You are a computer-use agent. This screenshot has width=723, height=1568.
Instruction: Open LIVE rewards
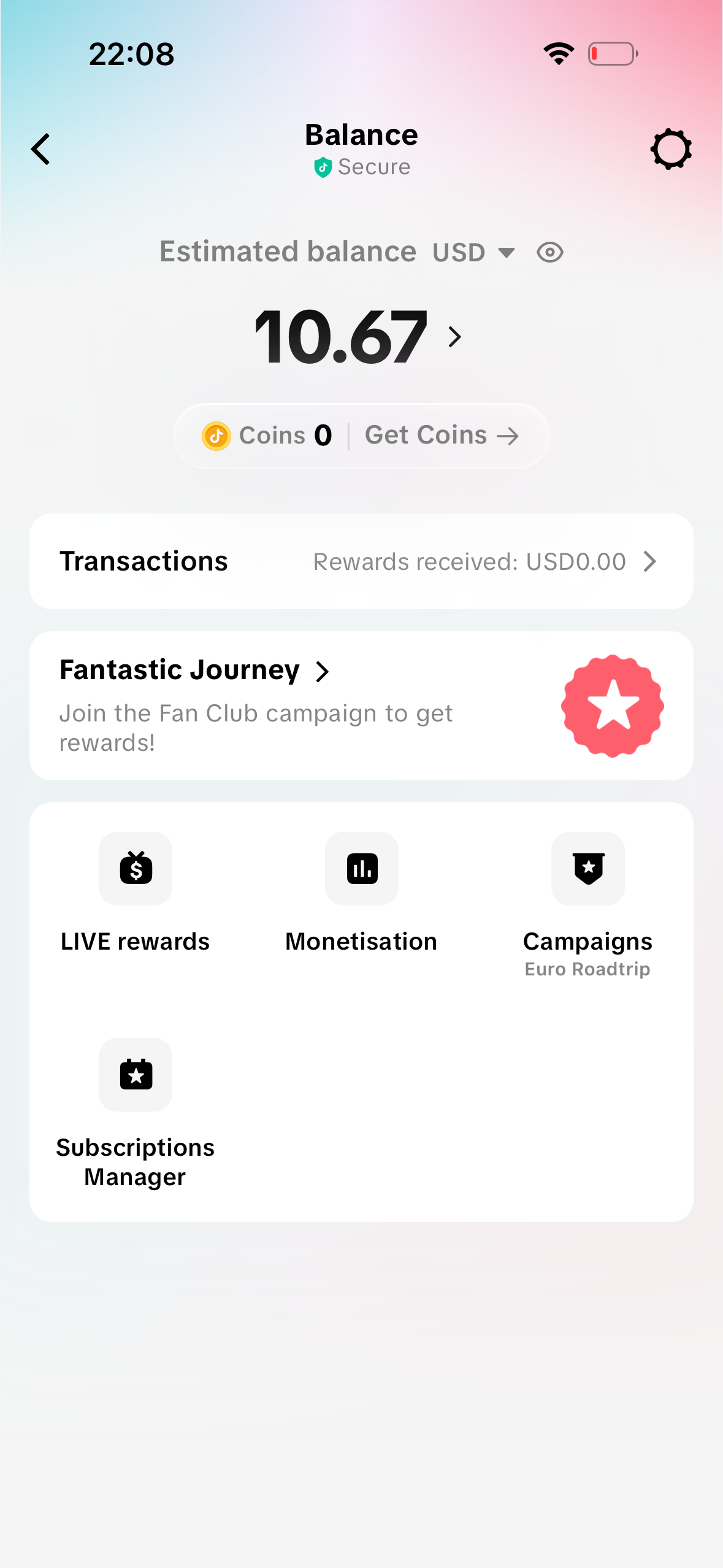(135, 893)
